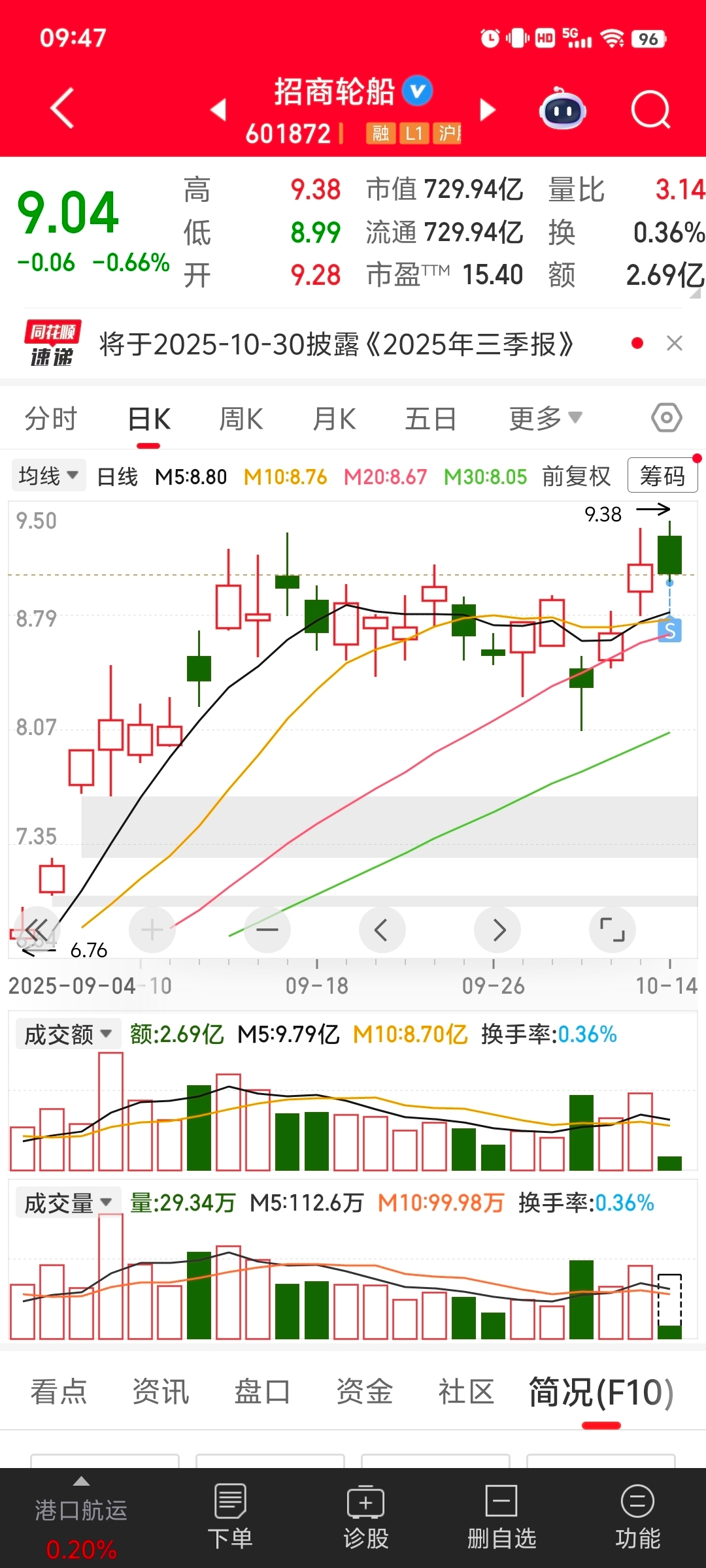Zoom out the K-line chart
The image size is (706, 1568).
pyautogui.click(x=267, y=929)
